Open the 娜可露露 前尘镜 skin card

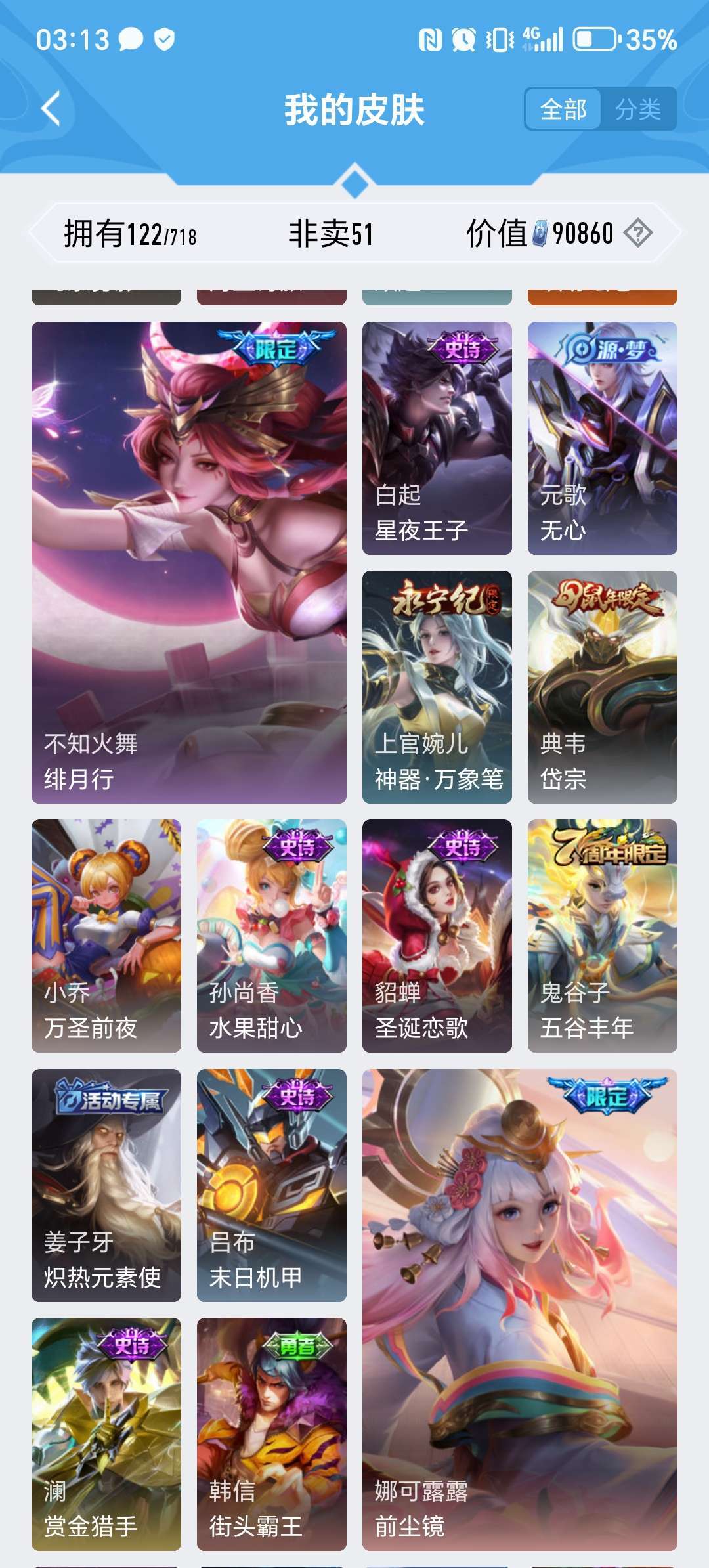tap(519, 1309)
